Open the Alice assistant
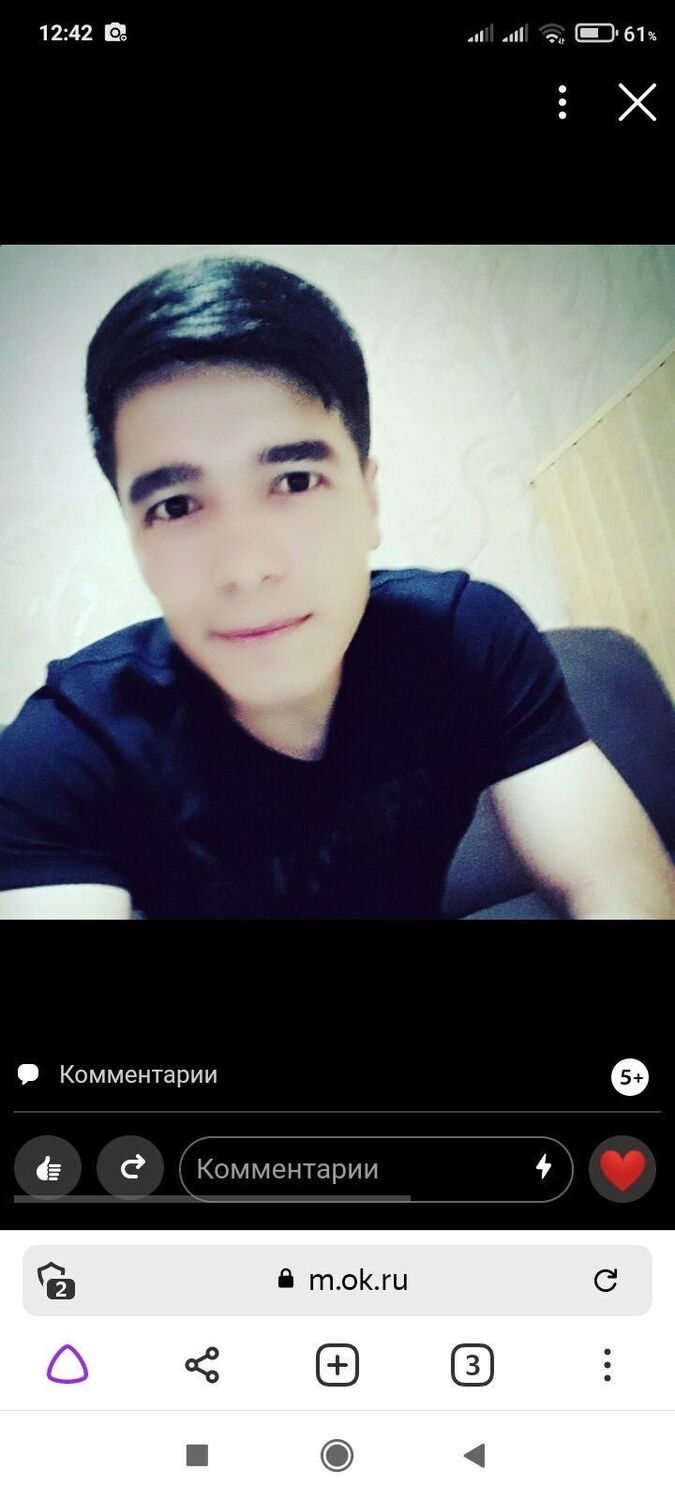Image resolution: width=675 pixels, height=1500 pixels. (67, 1365)
